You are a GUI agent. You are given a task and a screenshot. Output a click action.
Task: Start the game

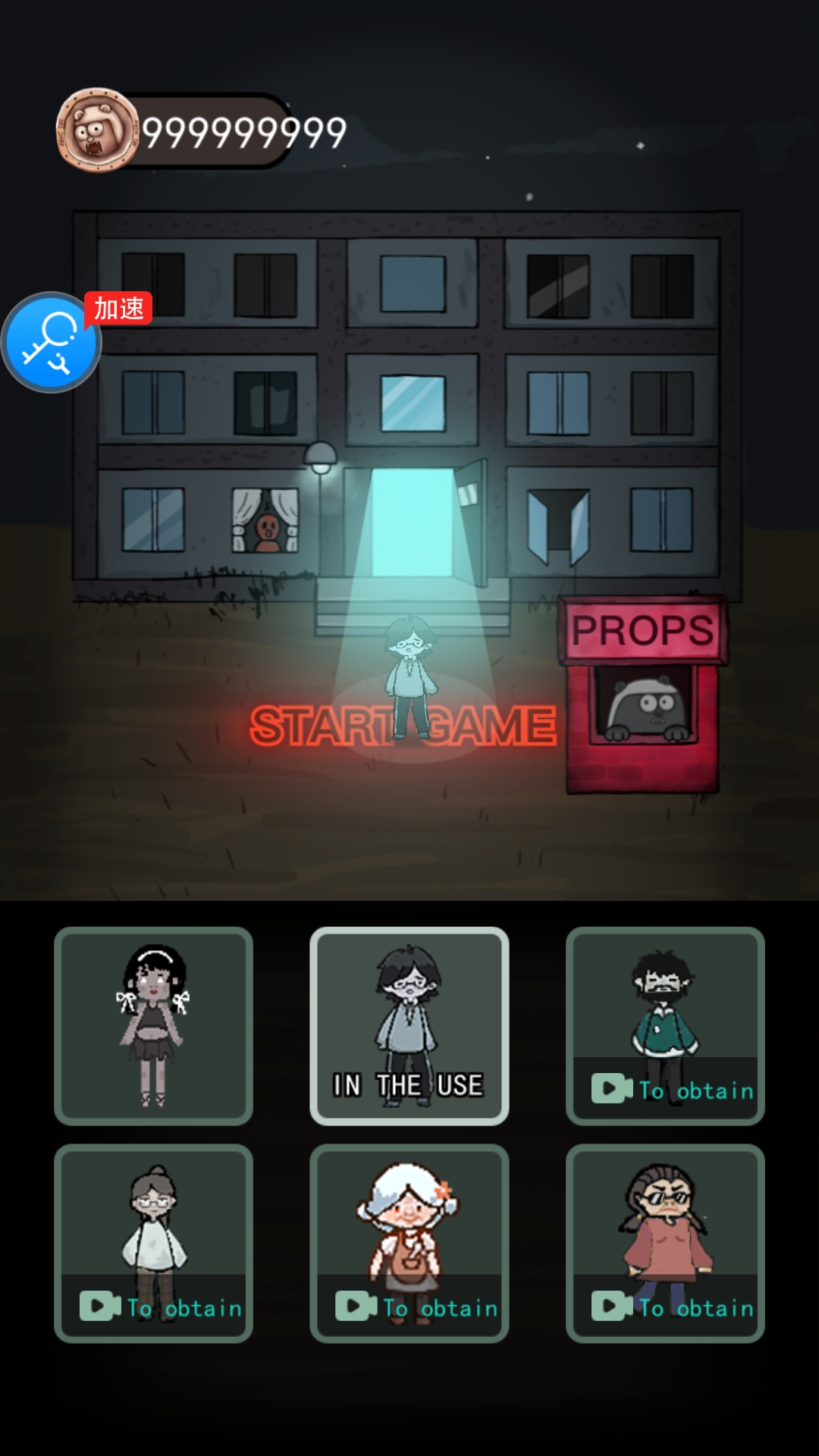[403, 726]
